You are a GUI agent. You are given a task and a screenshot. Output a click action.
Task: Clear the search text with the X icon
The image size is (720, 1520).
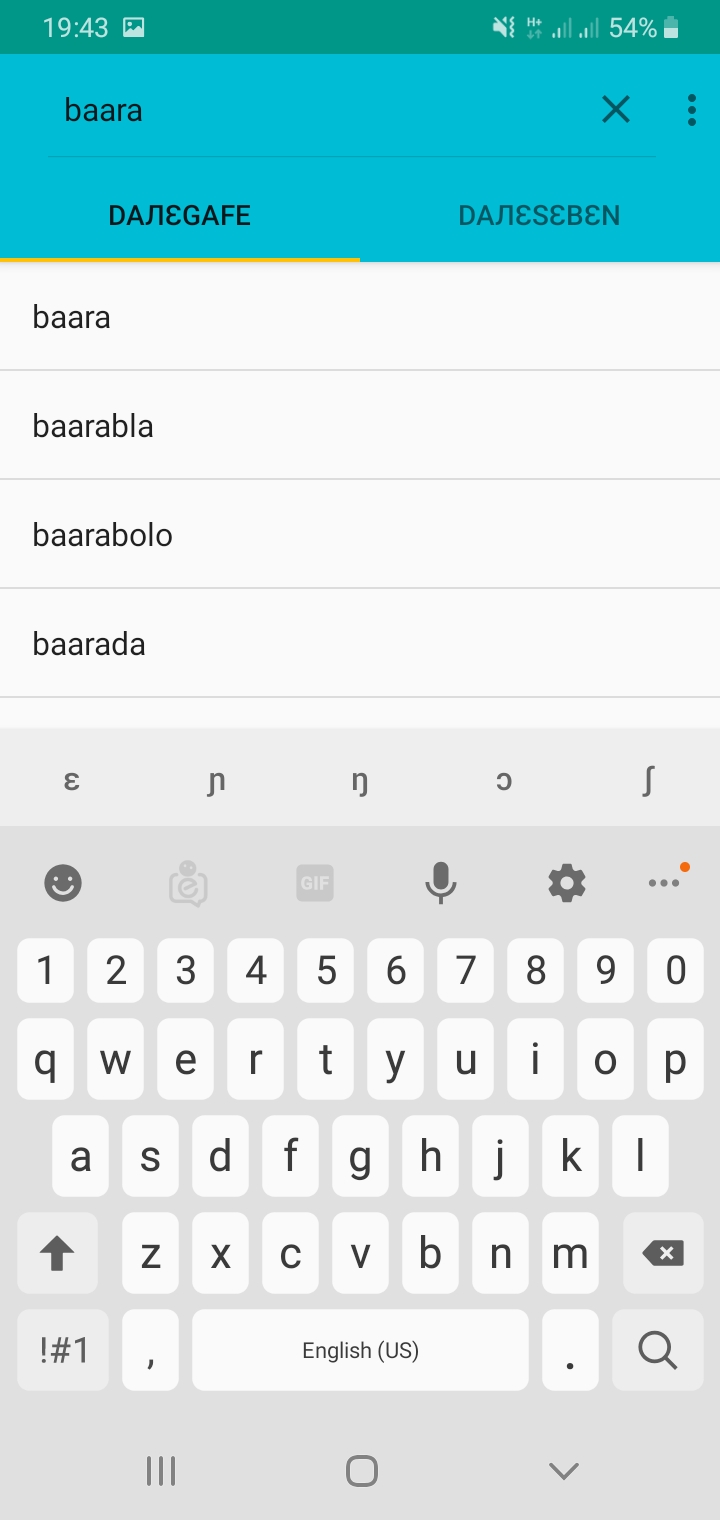coord(616,110)
